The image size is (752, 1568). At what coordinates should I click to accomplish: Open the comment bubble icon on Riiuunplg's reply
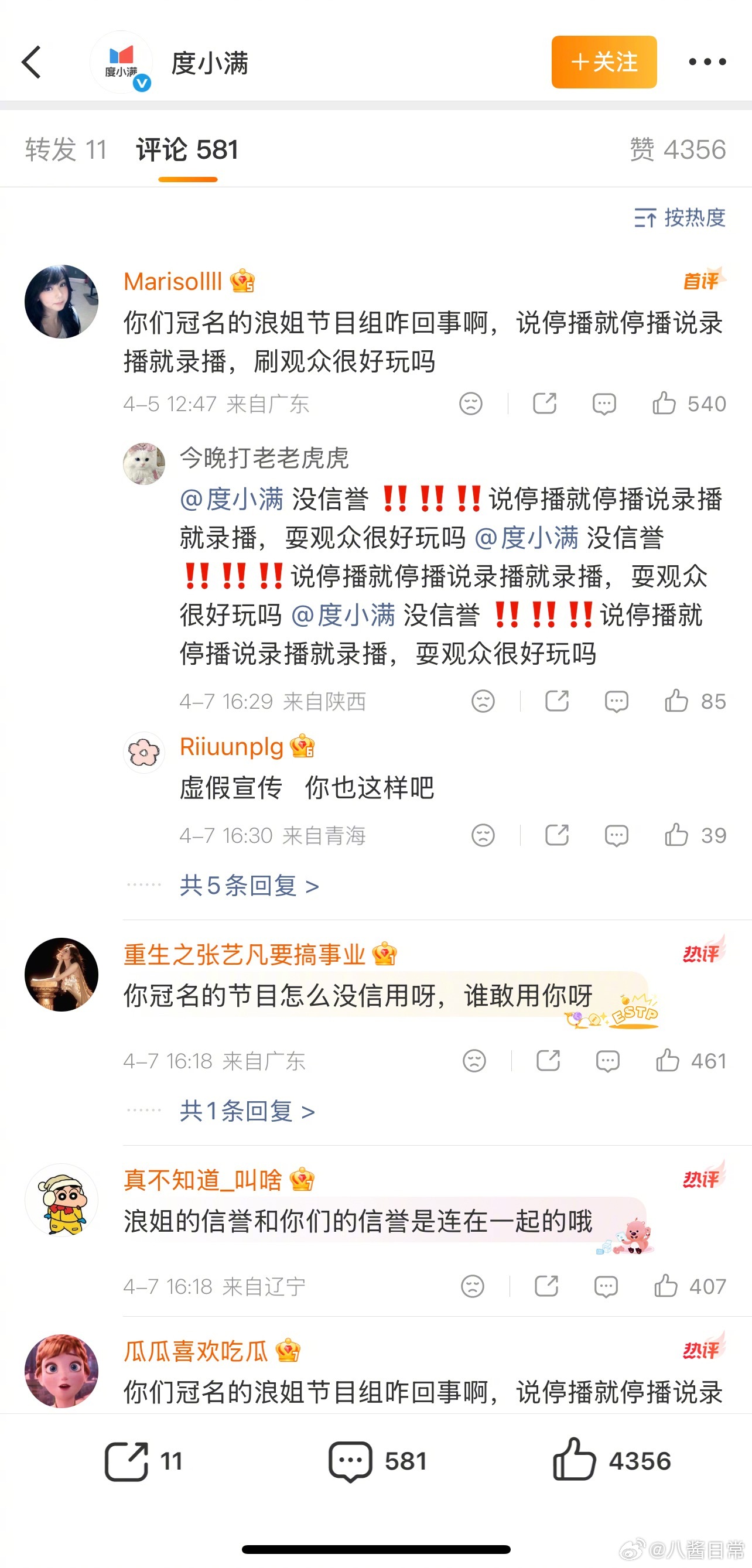(x=616, y=836)
